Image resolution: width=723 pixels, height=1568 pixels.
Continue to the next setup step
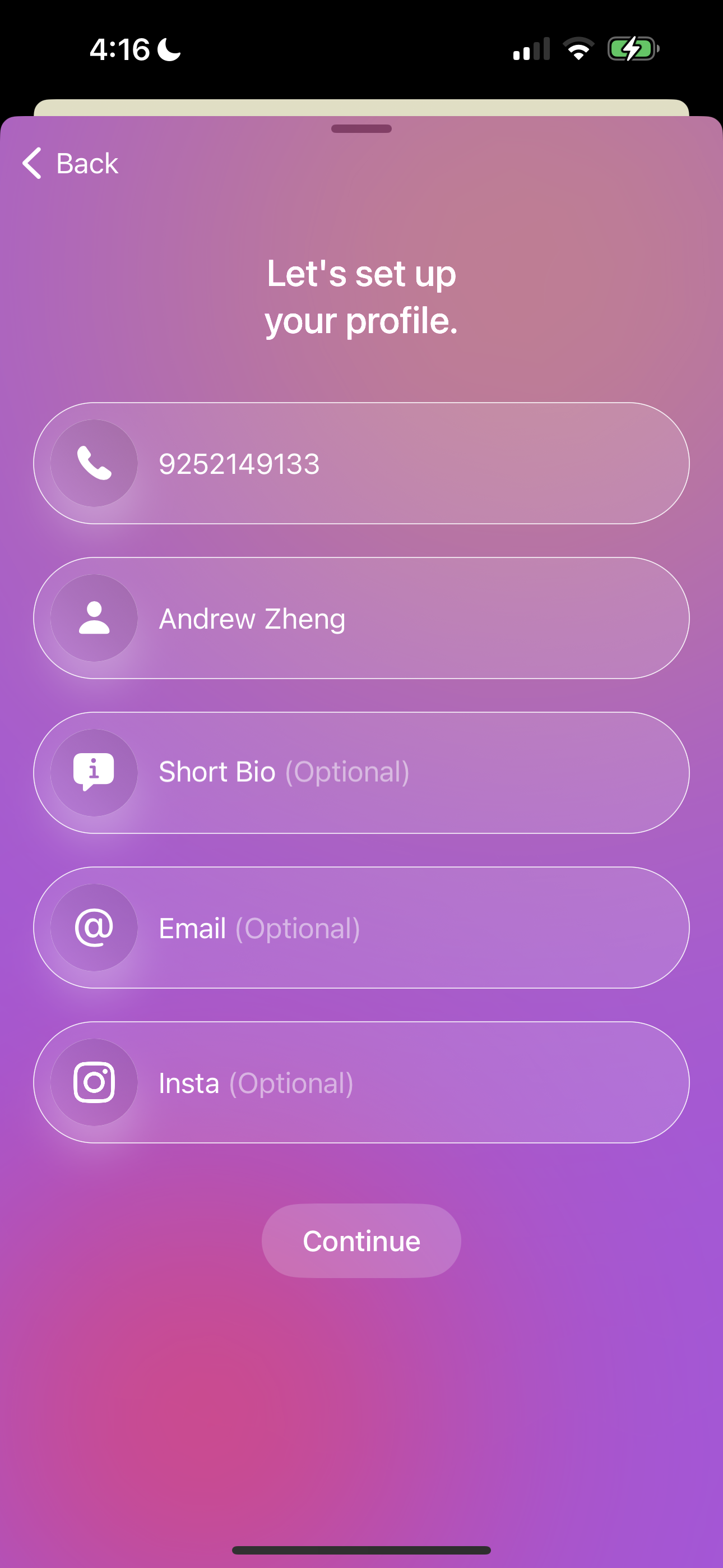(x=361, y=1240)
